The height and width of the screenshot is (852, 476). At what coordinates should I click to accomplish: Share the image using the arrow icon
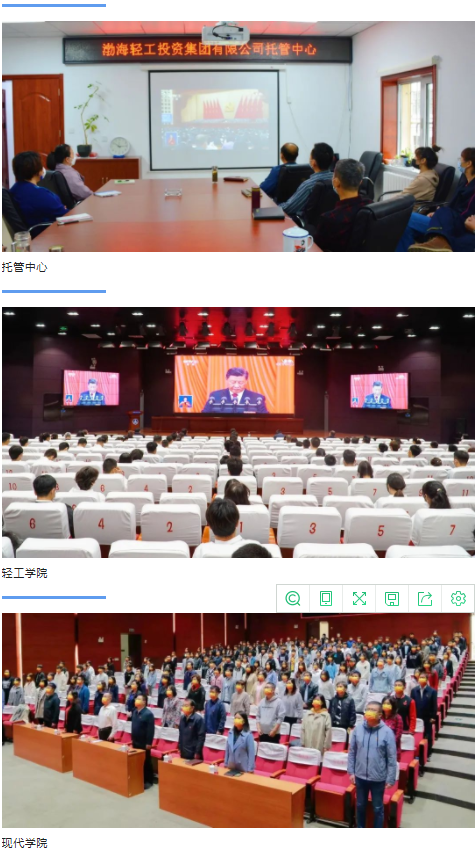425,598
